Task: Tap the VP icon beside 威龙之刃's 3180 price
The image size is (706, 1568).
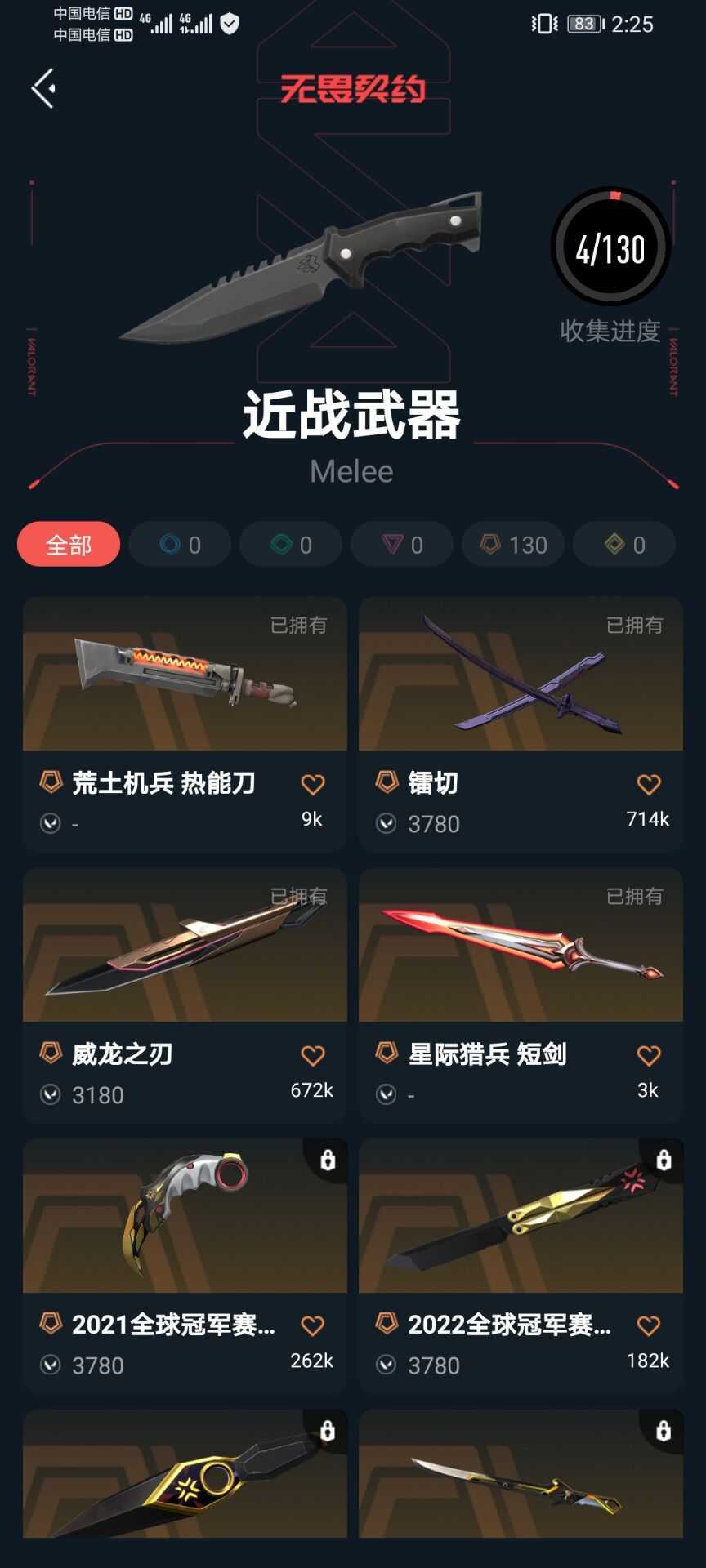Action: 50,1095
